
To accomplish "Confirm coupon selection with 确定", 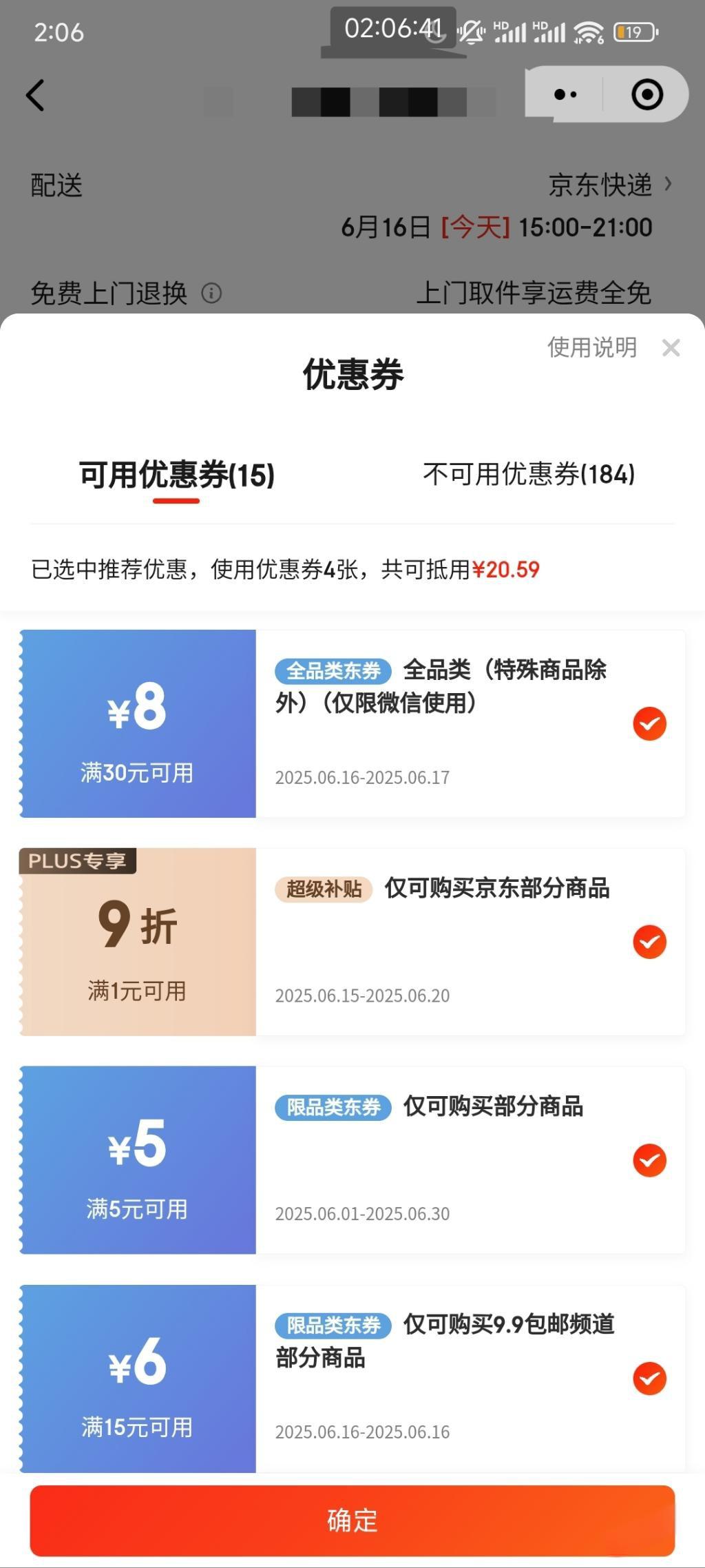I will (352, 1520).
